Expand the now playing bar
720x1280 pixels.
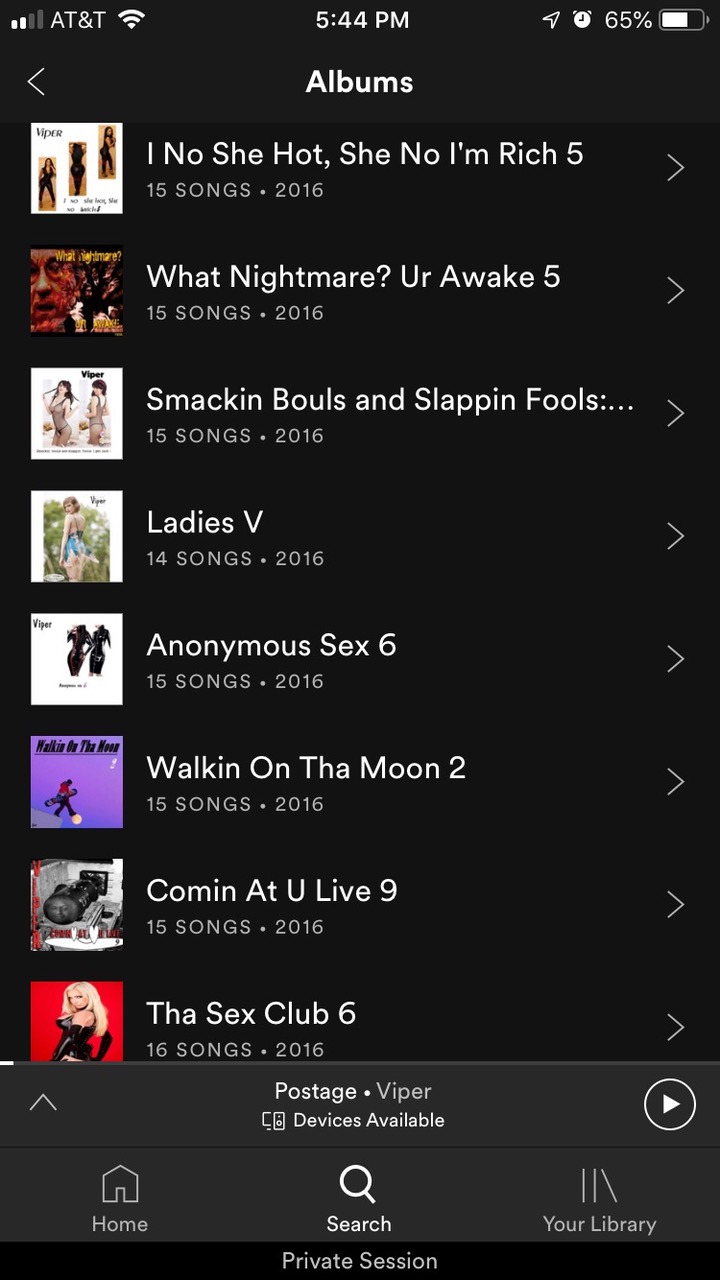pos(43,1104)
